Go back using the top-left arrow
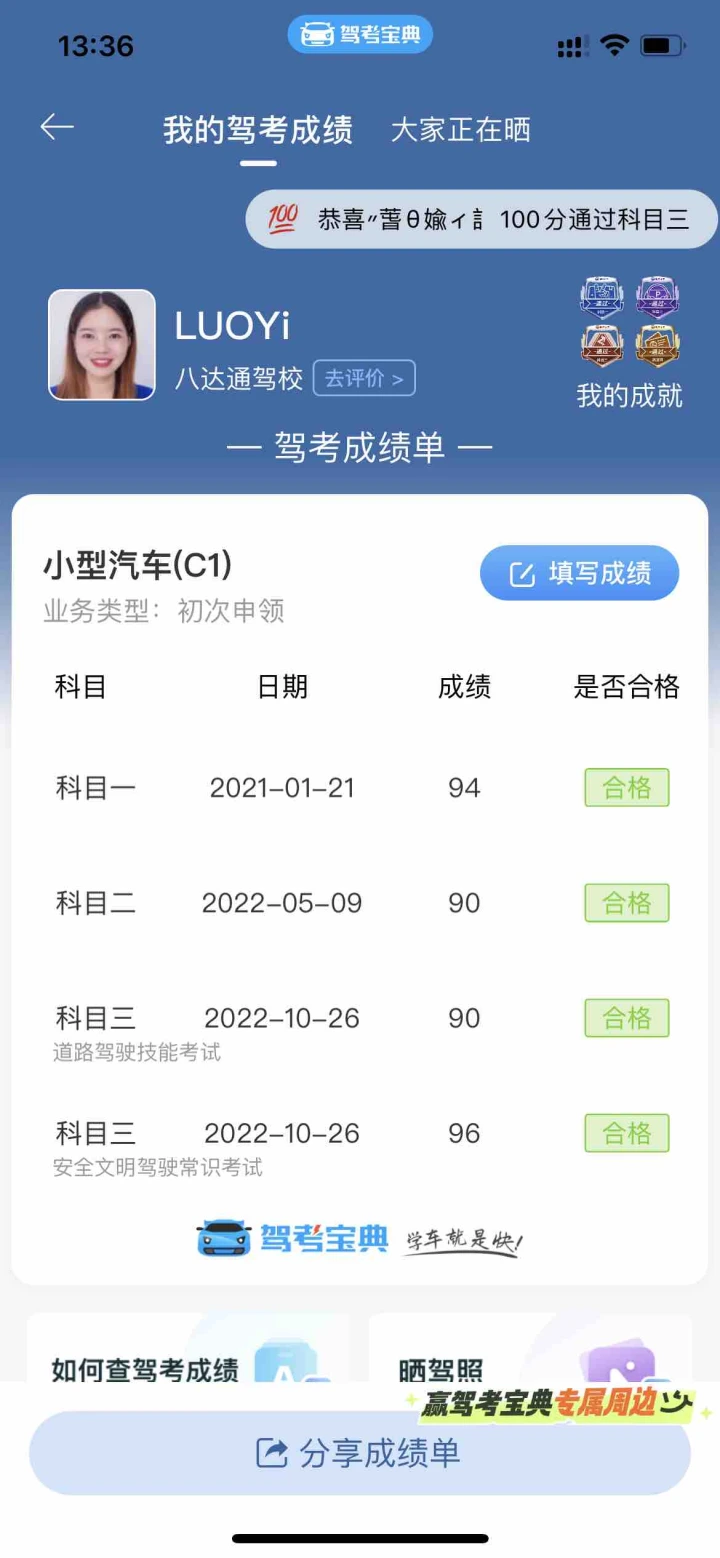 click(x=57, y=127)
